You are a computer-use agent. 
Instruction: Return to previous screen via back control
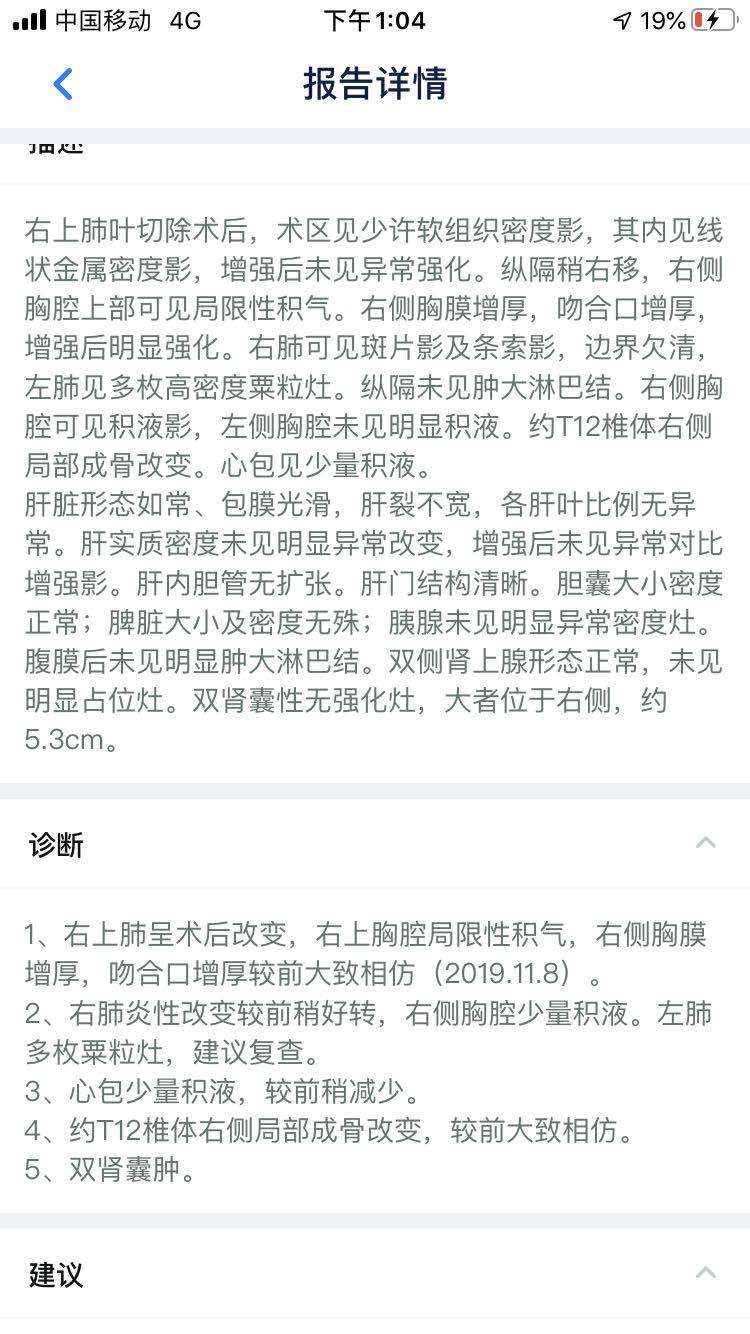pos(63,84)
